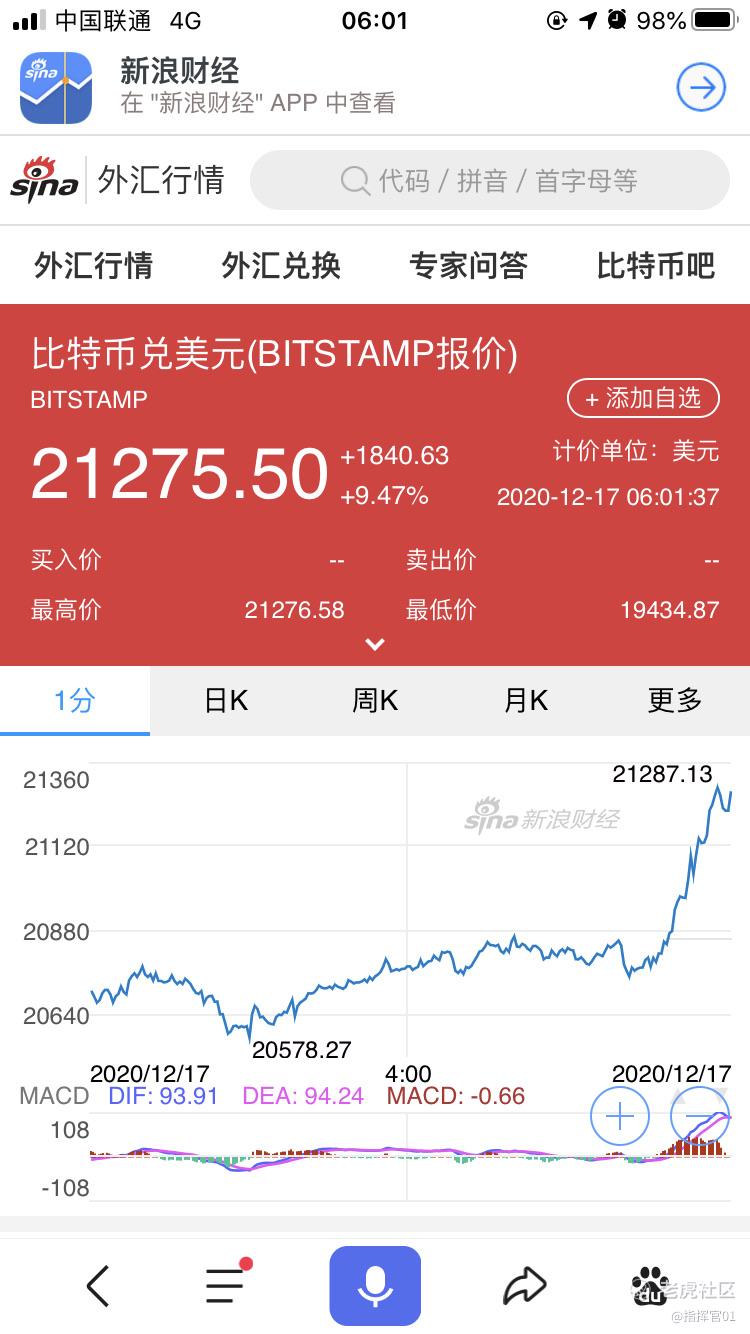Select the 1分 chart tab
This screenshot has height=1334, width=750.
[75, 701]
